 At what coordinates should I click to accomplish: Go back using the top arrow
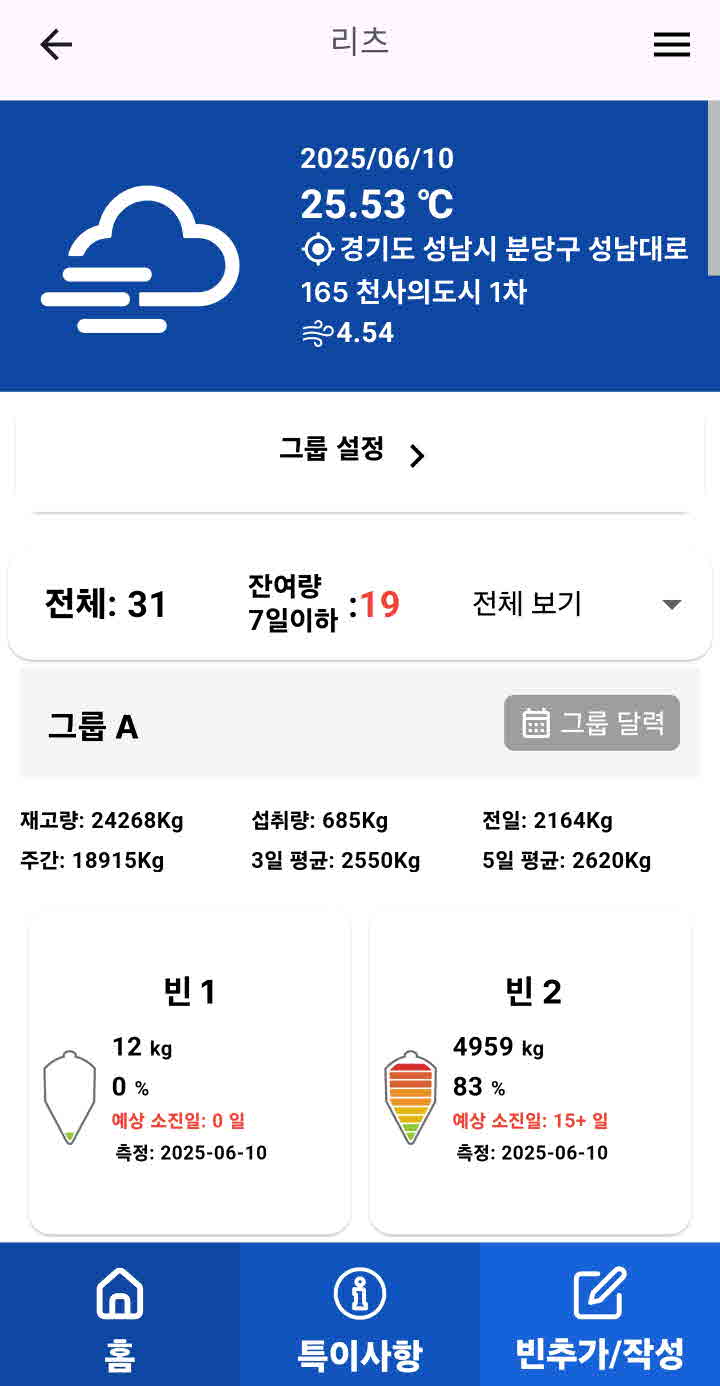pyautogui.click(x=56, y=44)
